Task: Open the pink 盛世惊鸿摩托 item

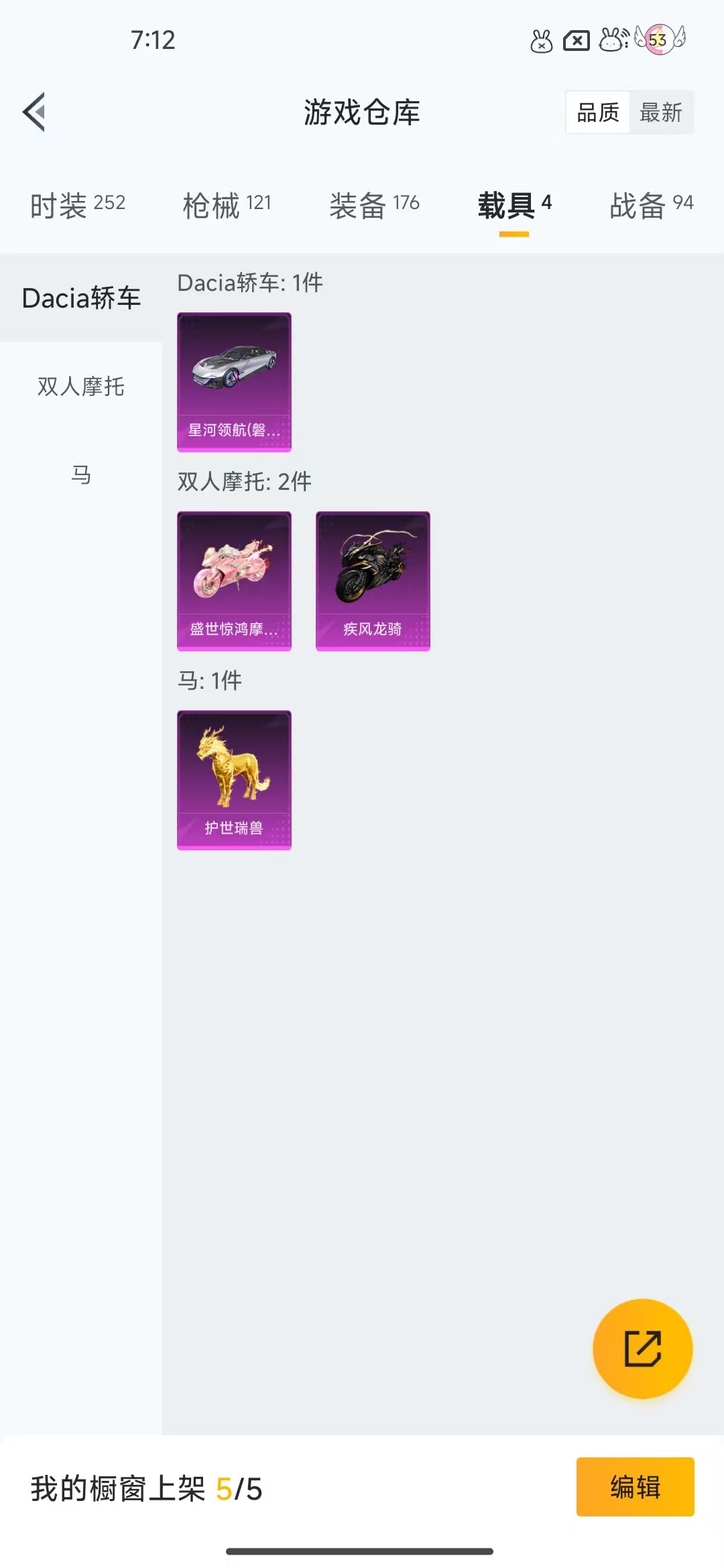Action: tap(234, 581)
